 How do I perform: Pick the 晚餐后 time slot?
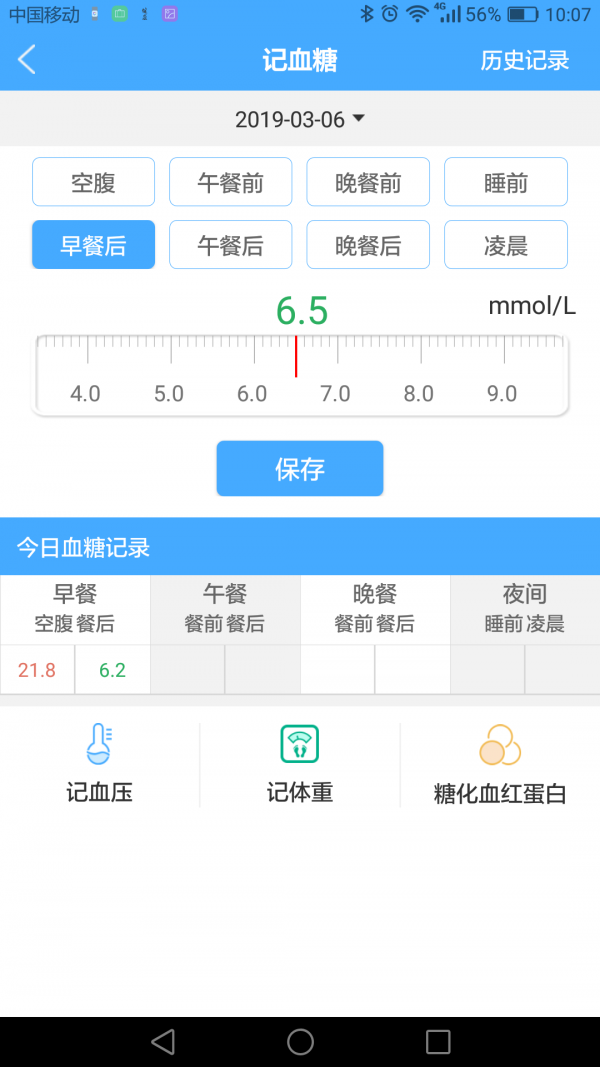[x=367, y=245]
